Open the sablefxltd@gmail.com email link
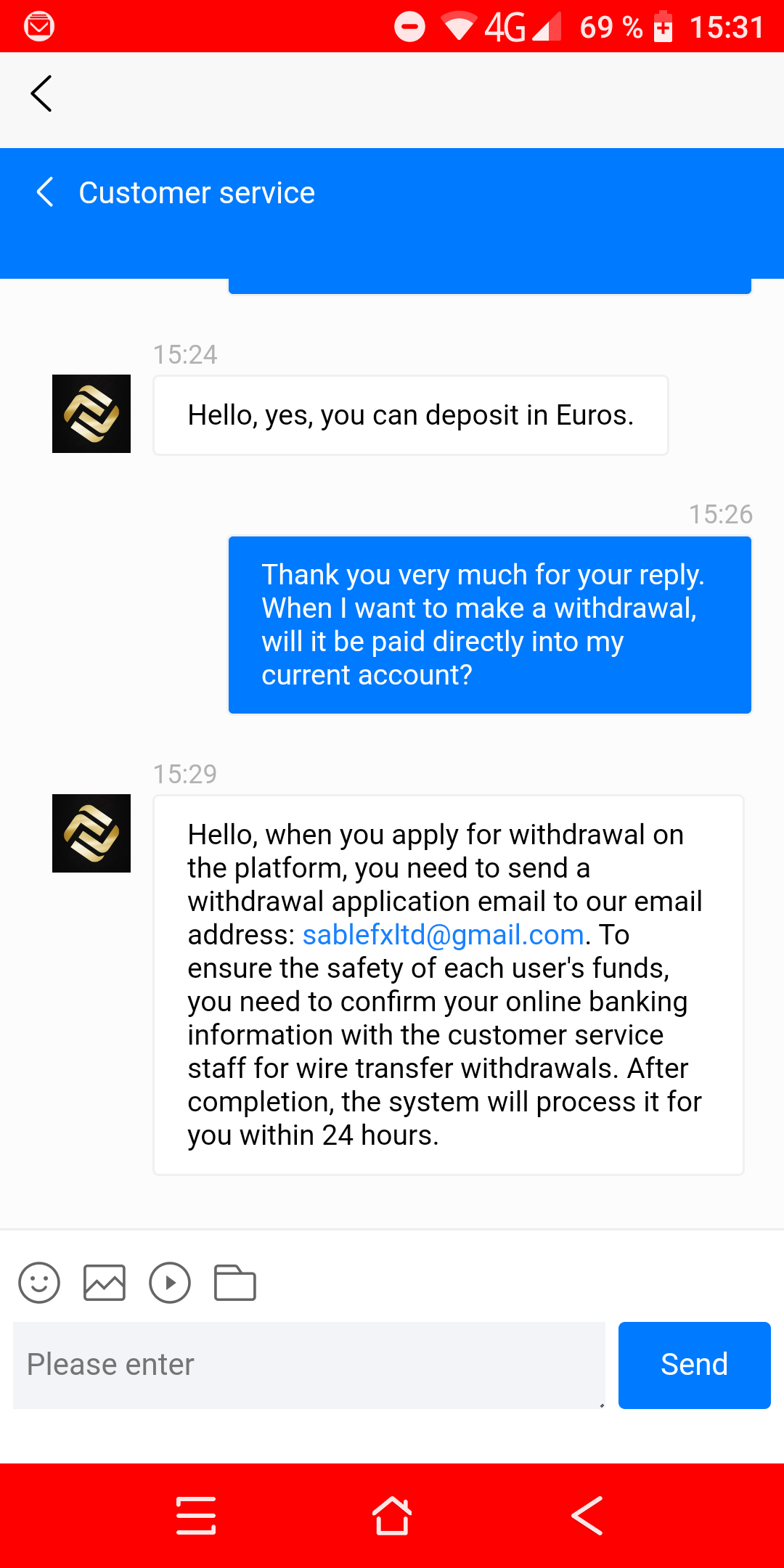 [x=443, y=935]
